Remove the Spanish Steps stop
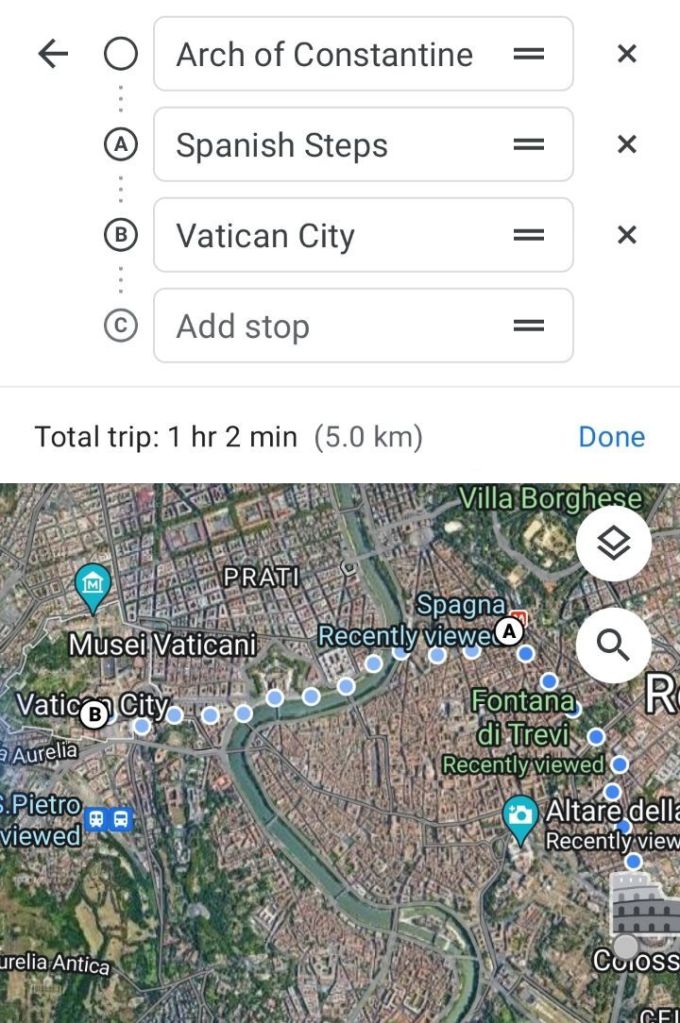 627,145
